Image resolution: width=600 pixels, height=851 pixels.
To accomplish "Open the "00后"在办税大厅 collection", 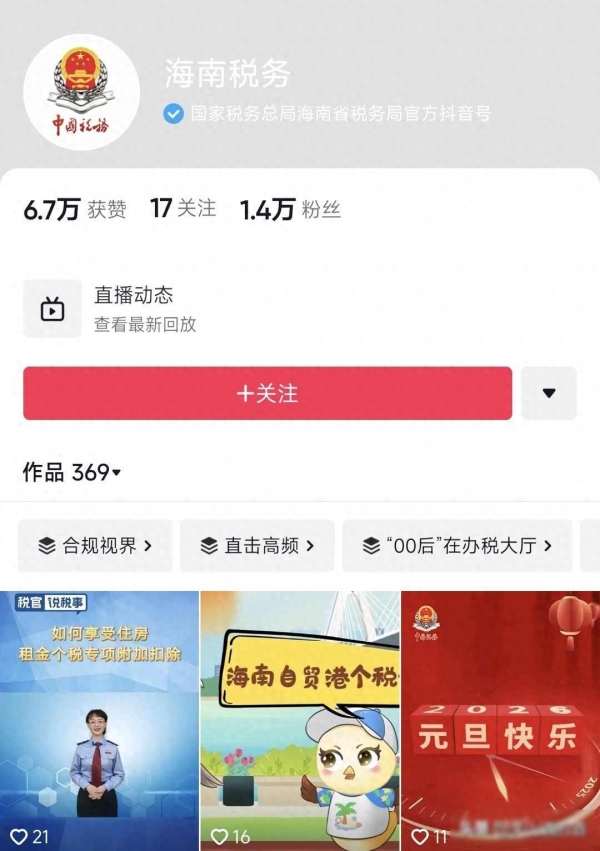I will (456, 546).
